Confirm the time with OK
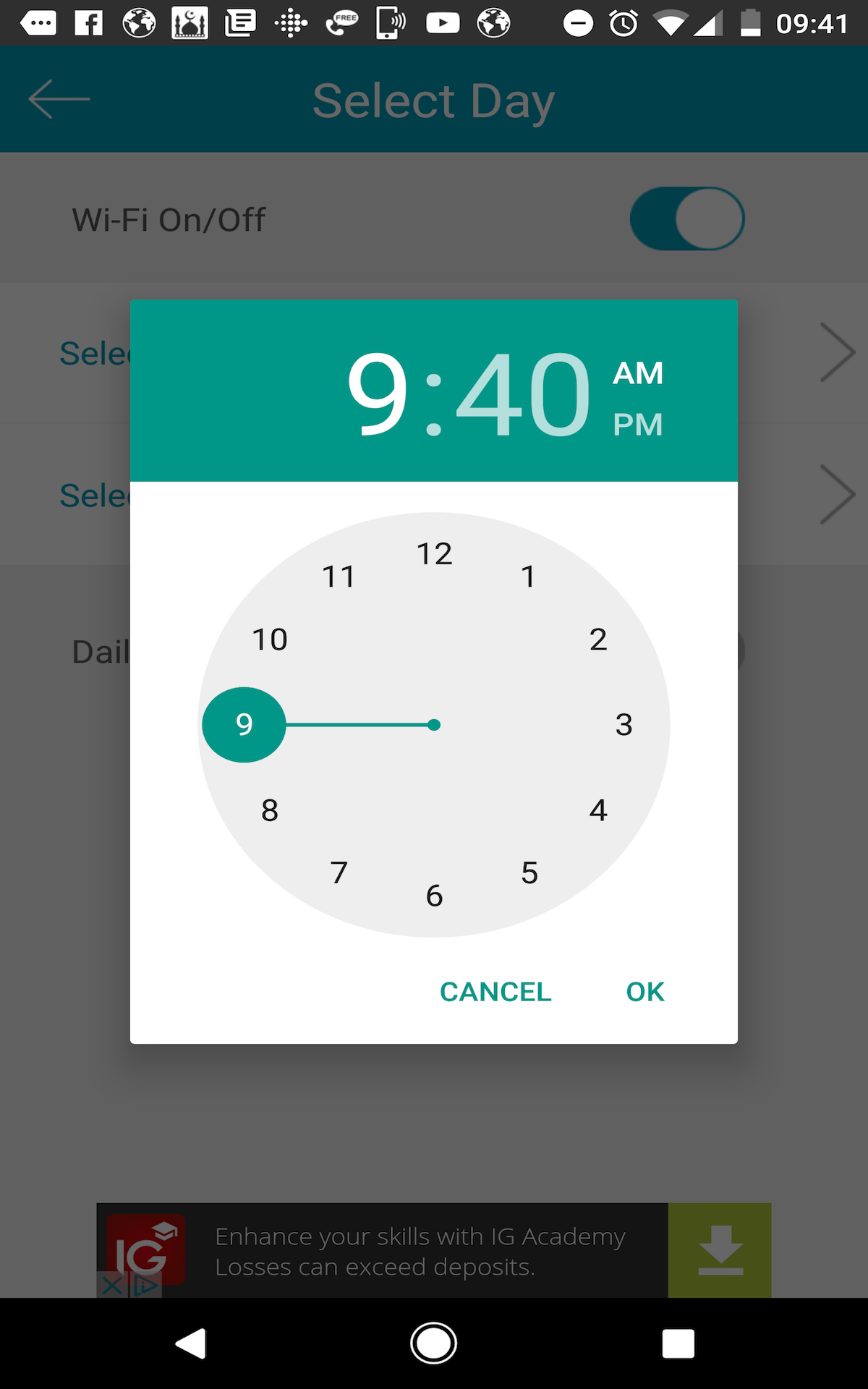The height and width of the screenshot is (1389, 868). pos(644,992)
